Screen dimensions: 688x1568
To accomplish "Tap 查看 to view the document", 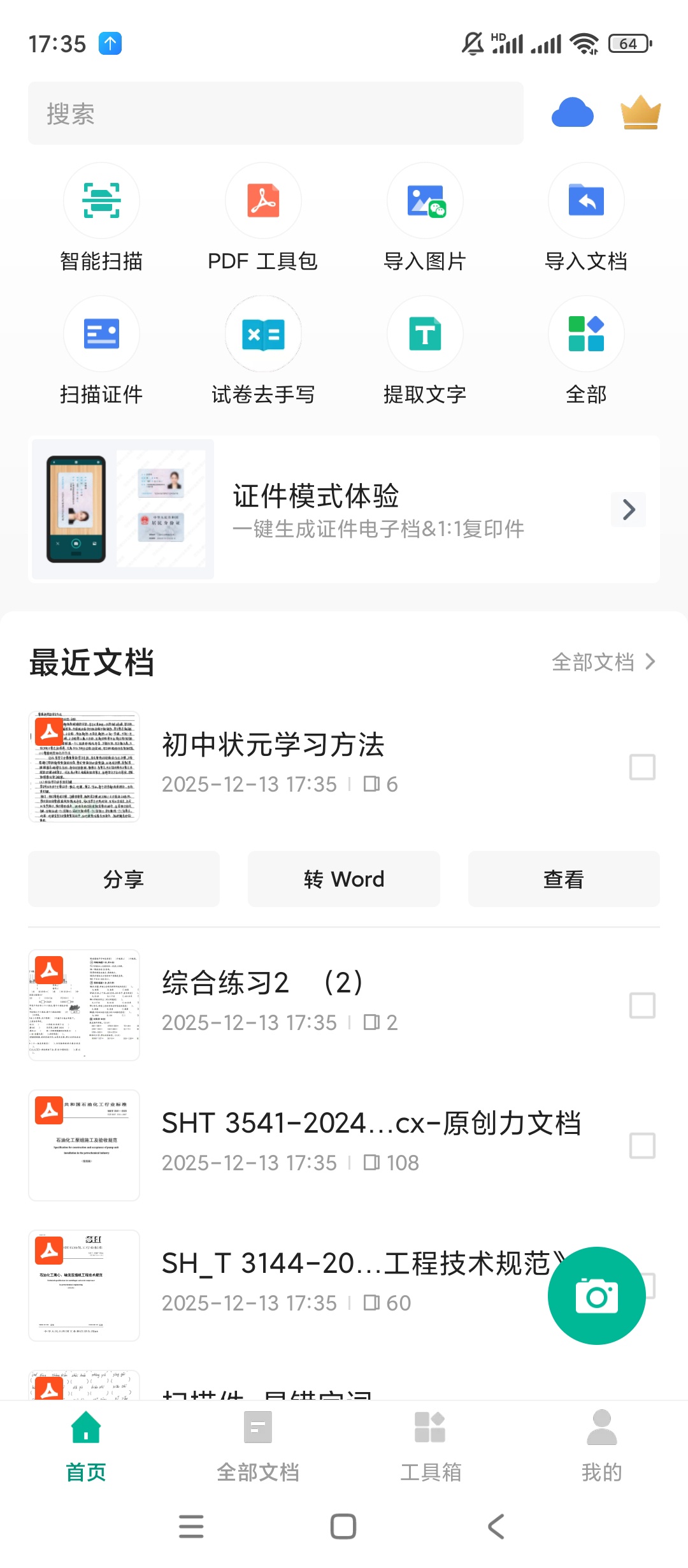I will pos(564,879).
